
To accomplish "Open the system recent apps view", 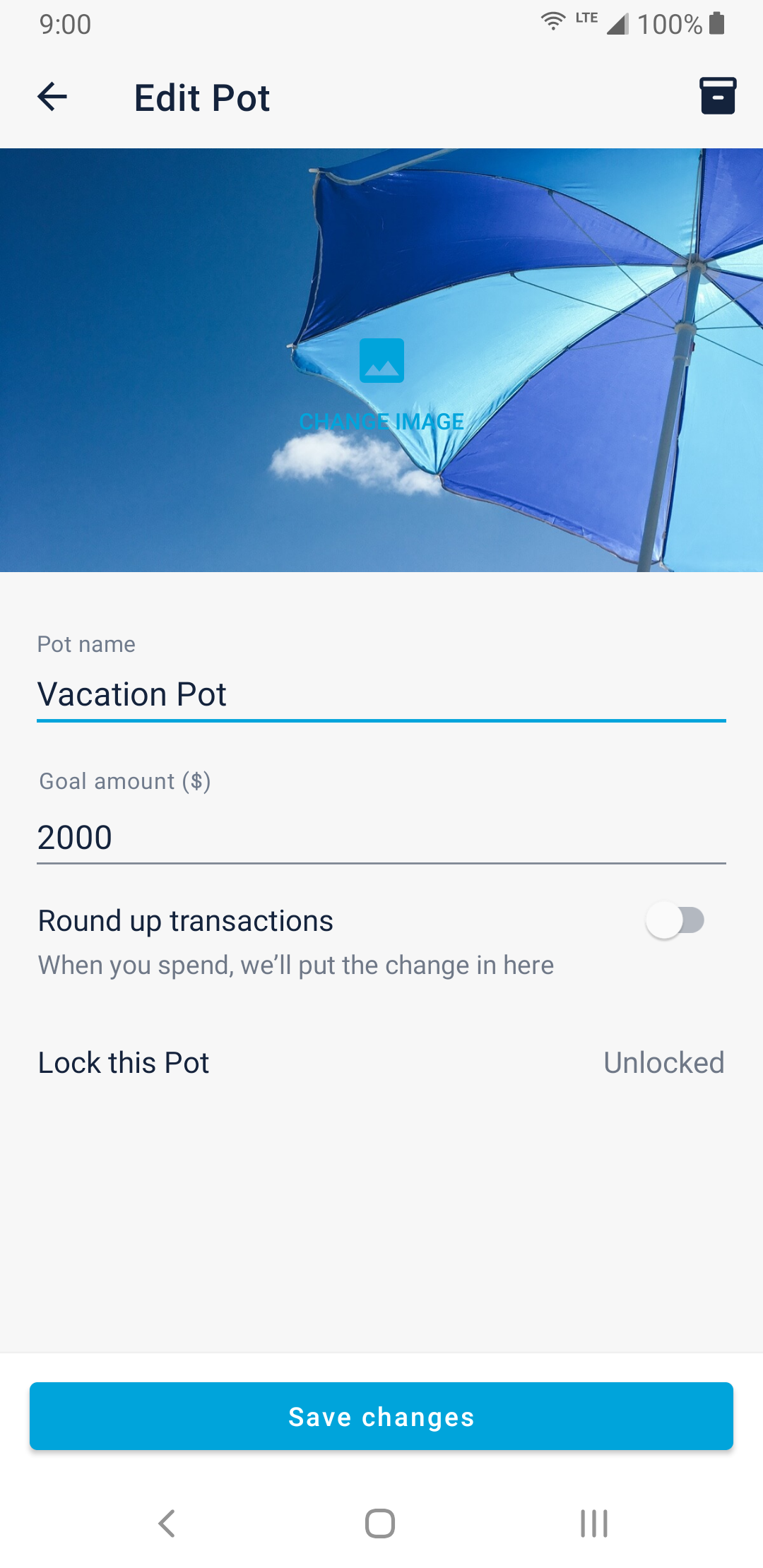I will pos(593,1524).
